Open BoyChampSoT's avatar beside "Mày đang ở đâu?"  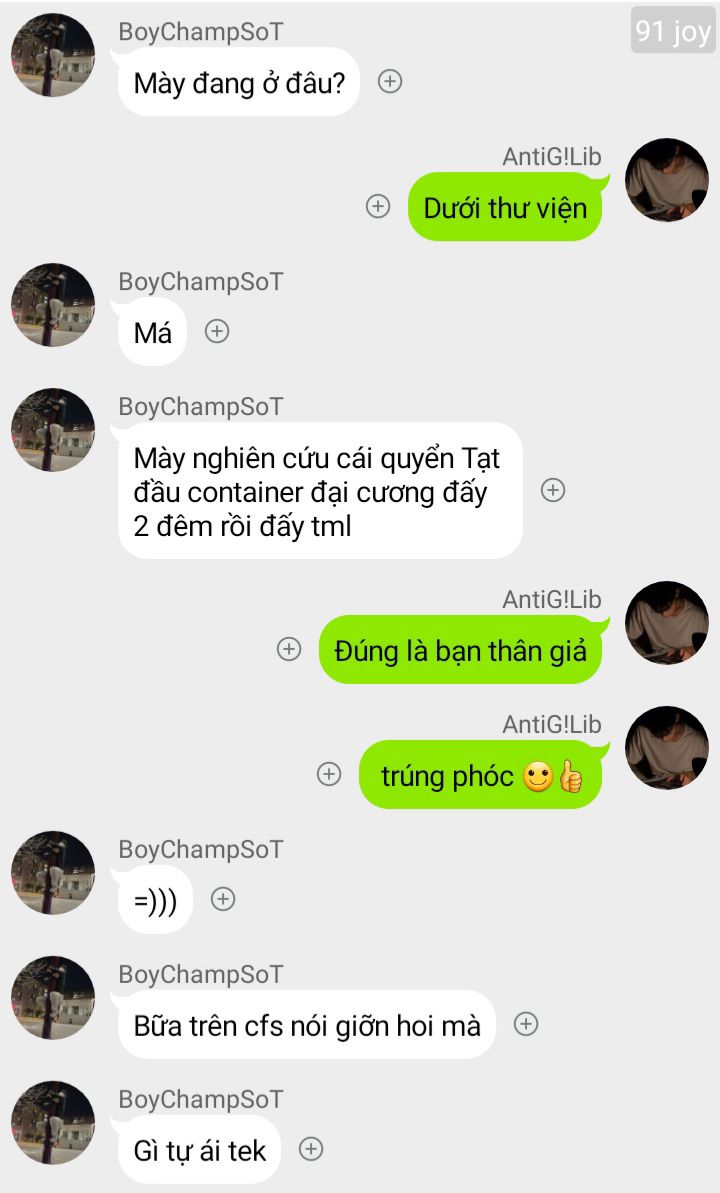[53, 55]
